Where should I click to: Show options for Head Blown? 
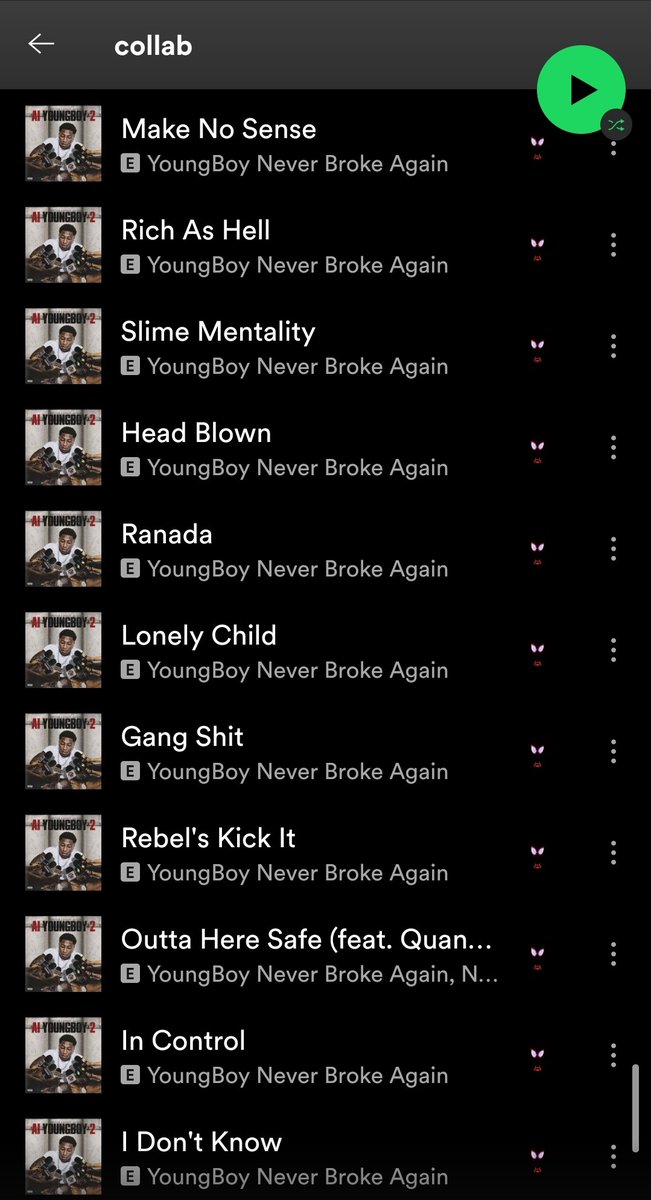(613, 447)
